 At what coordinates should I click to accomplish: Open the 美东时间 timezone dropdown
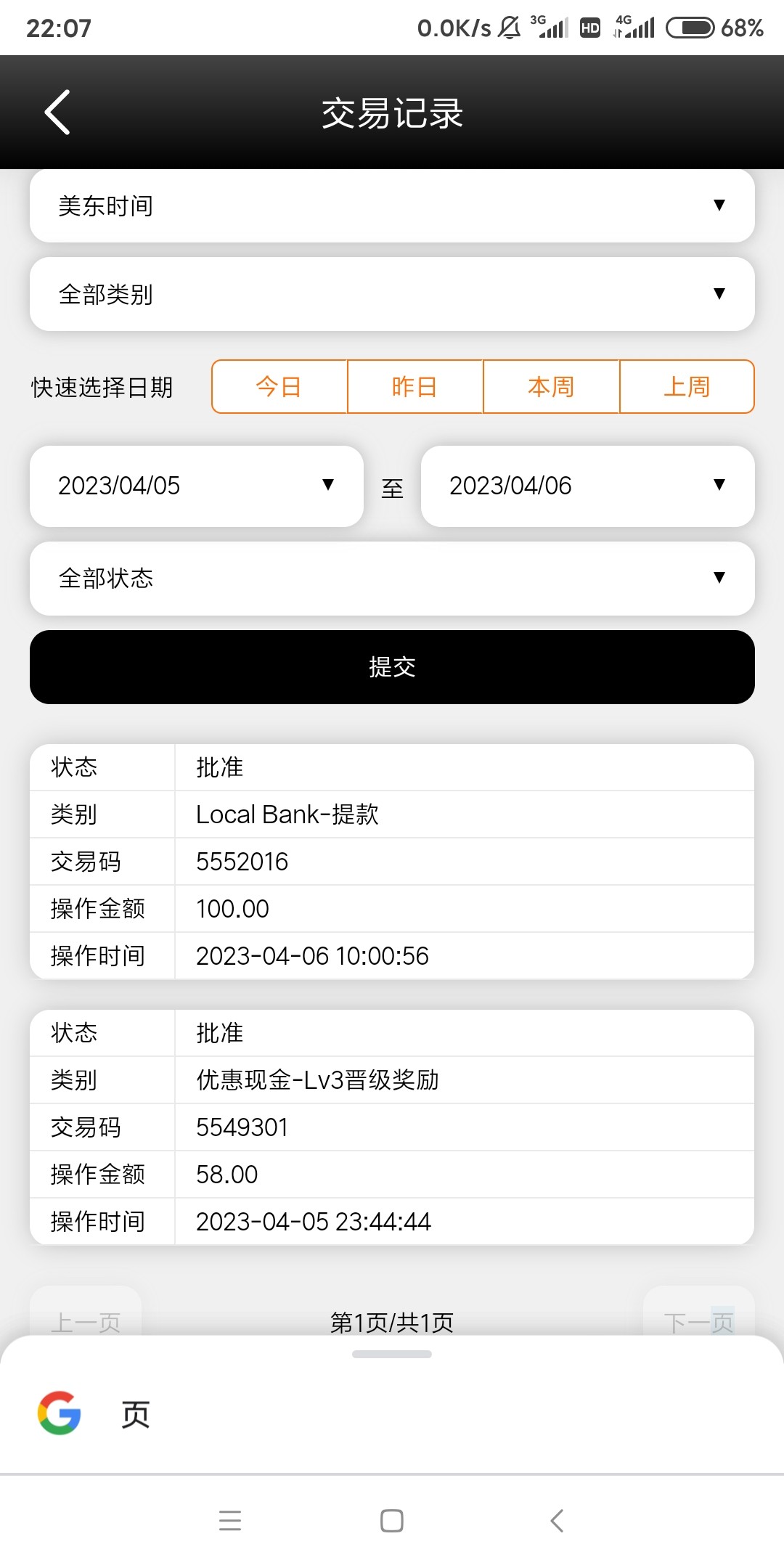coord(392,206)
